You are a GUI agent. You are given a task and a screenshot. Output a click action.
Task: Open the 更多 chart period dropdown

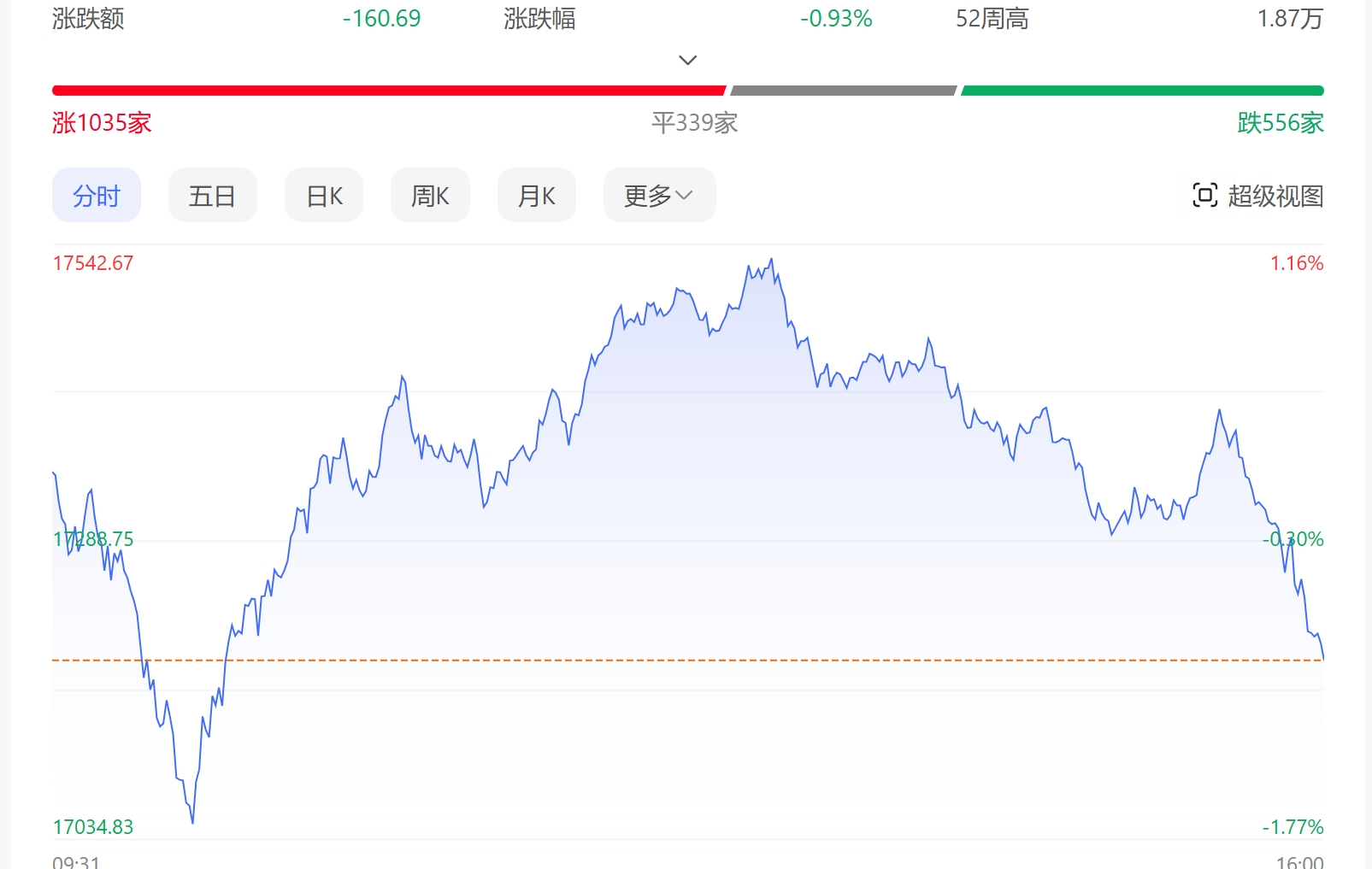pos(659,196)
